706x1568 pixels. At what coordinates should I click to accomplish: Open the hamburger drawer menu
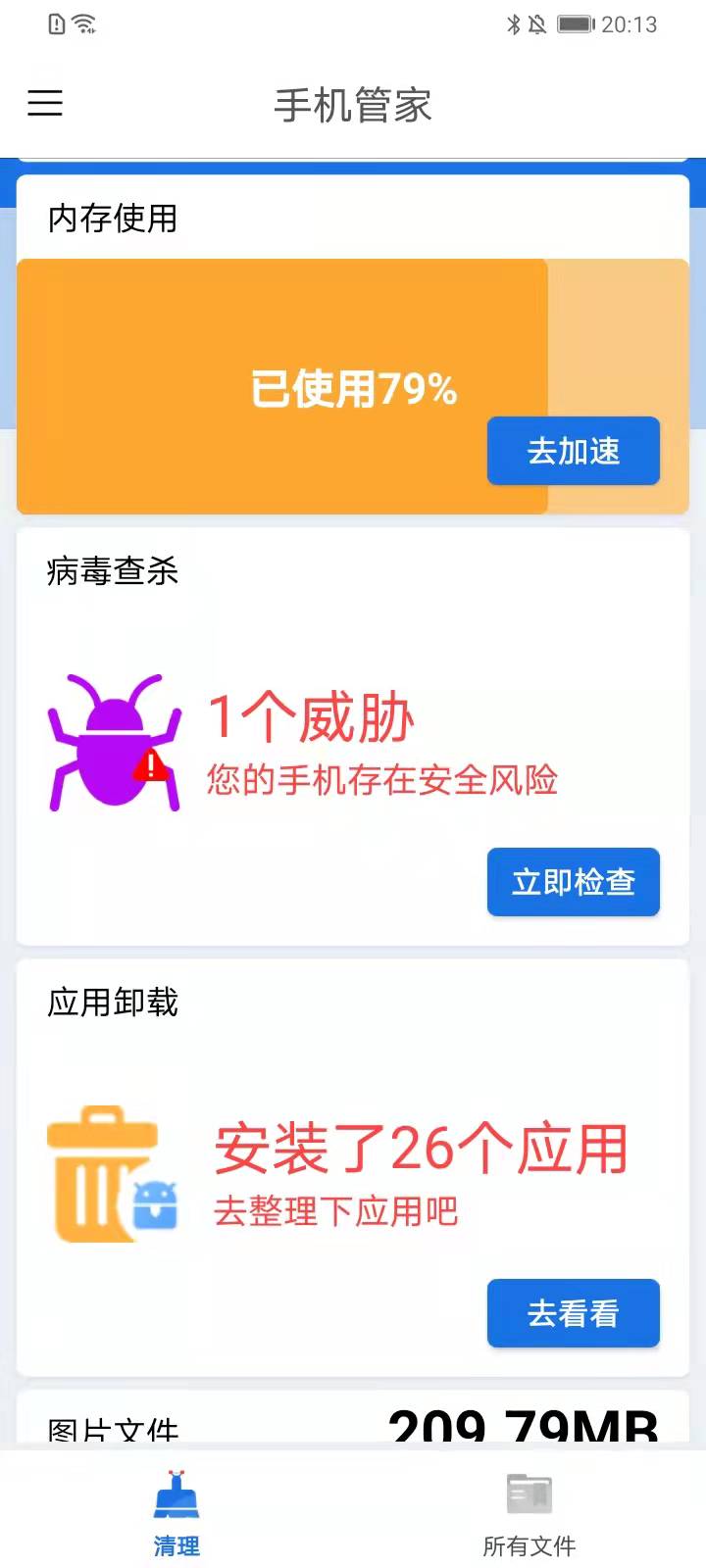[x=45, y=103]
